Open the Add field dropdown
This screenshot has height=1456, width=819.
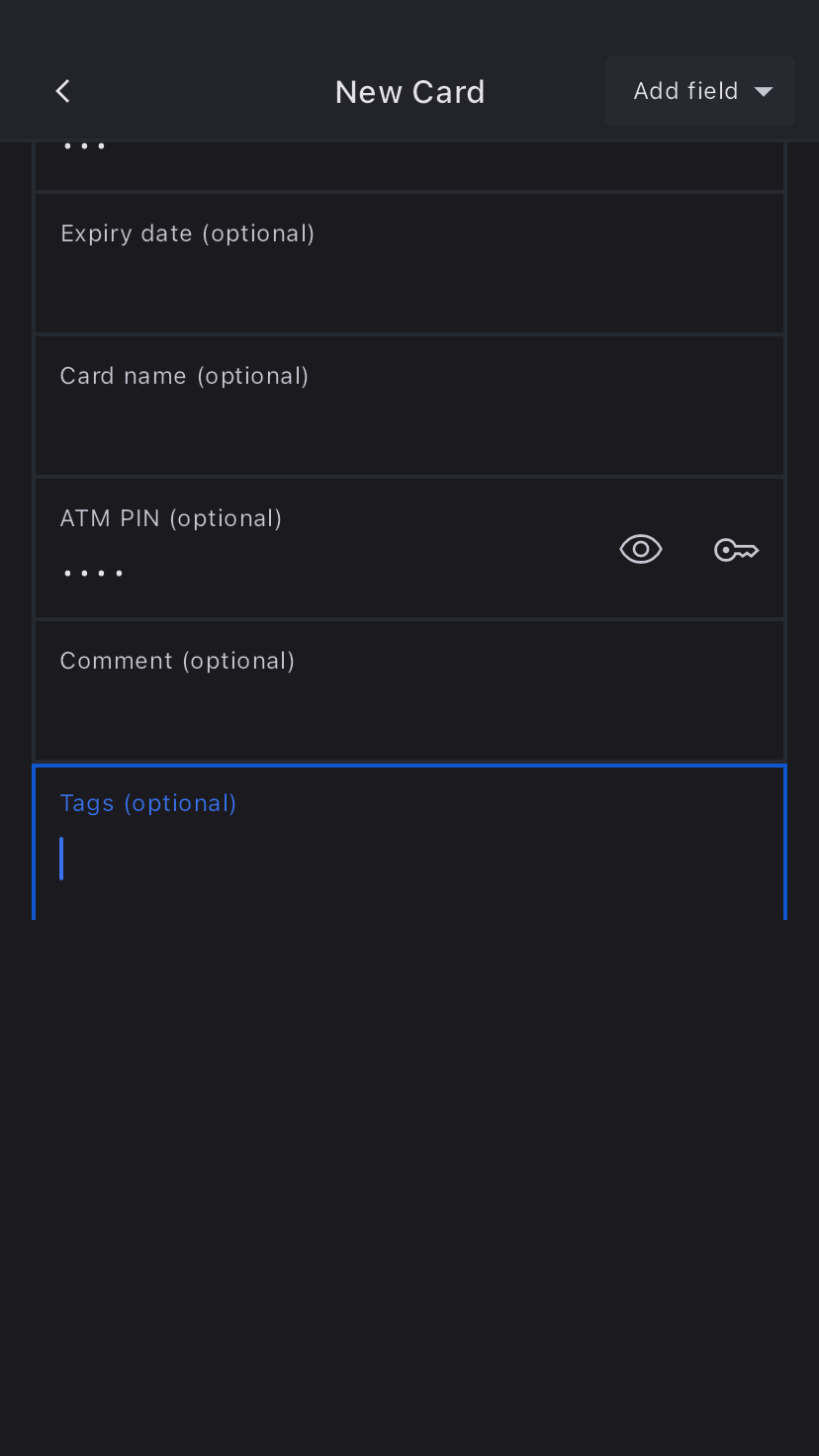coord(700,92)
